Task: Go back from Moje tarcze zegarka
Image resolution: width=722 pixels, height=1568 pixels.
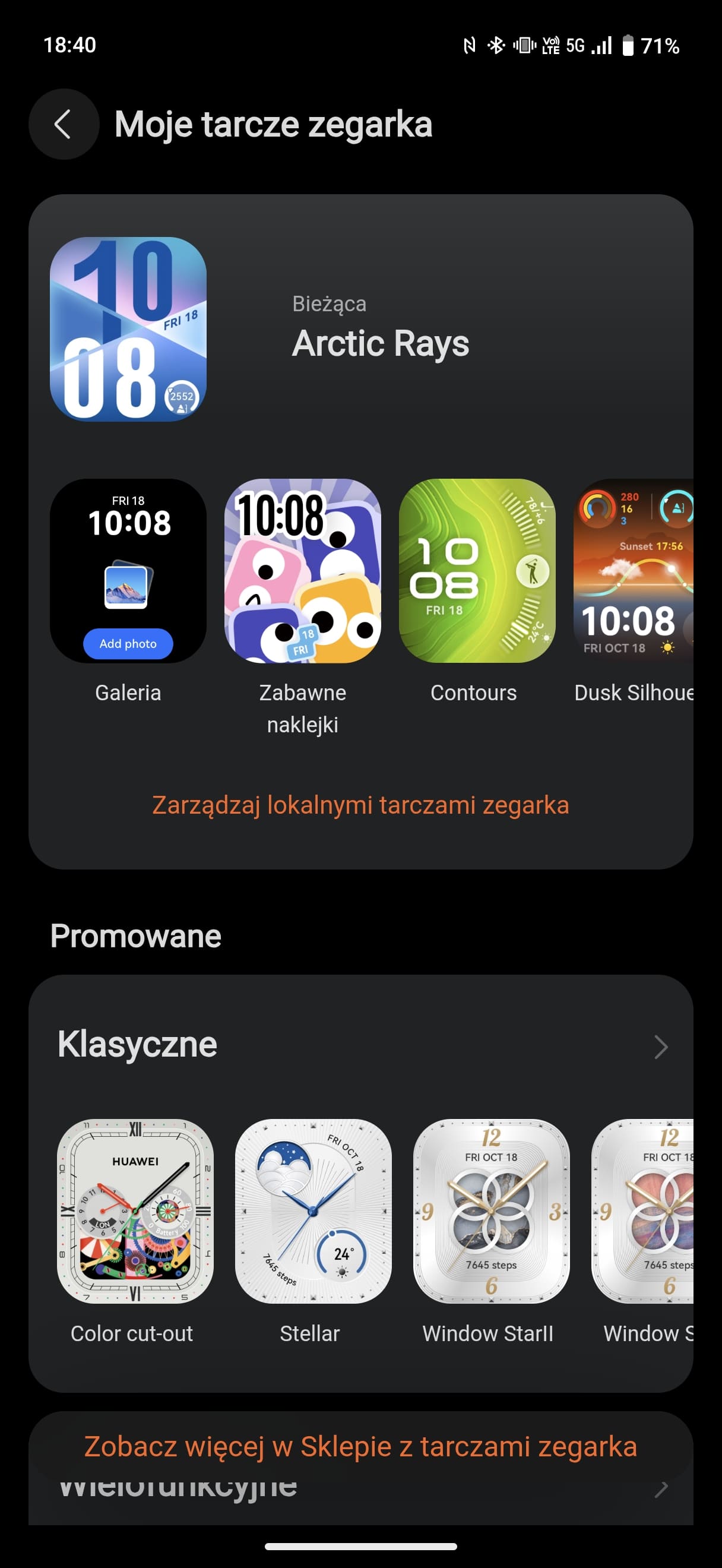Action: tap(64, 124)
